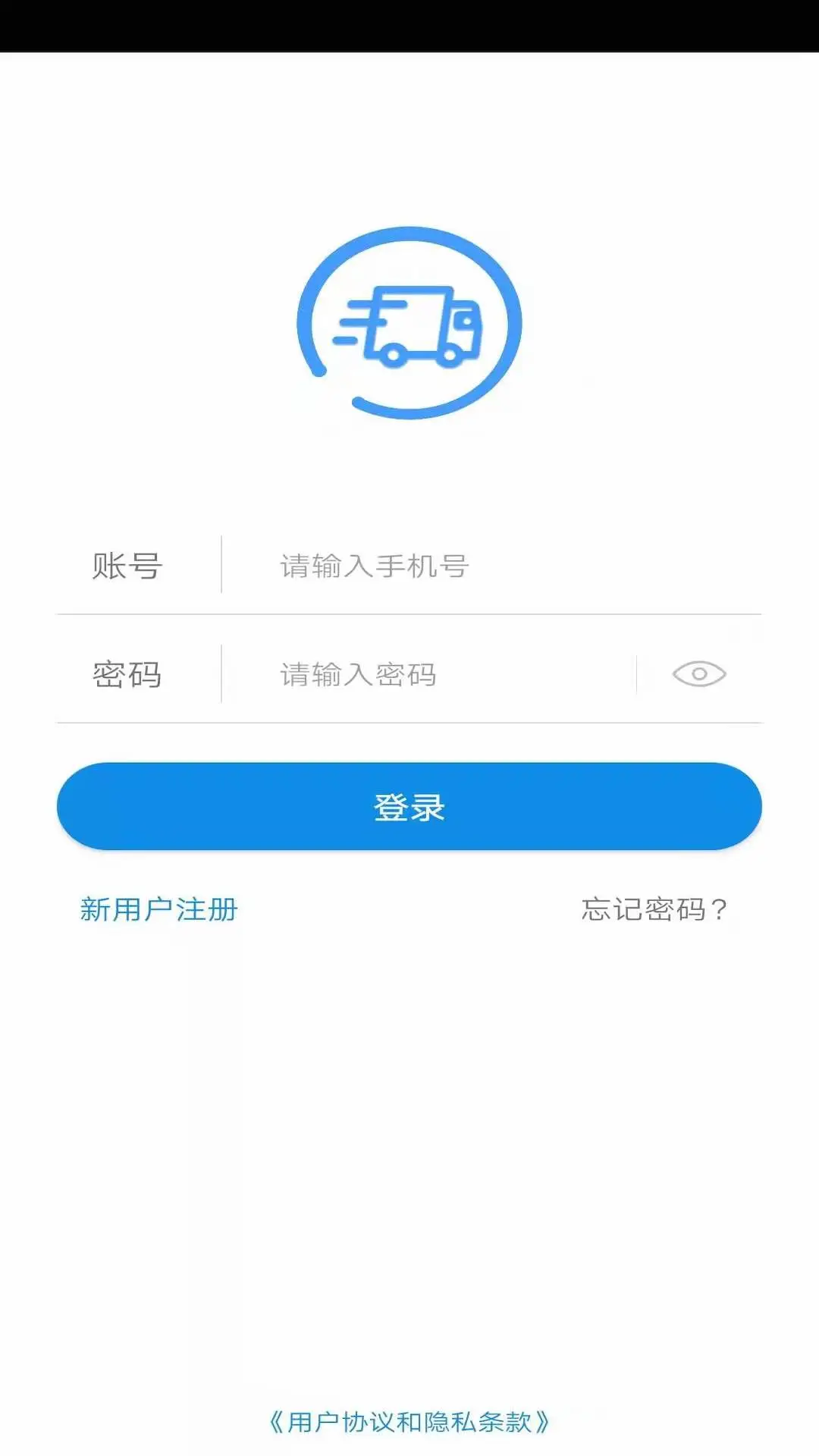Click 登录 to sign in
Image resolution: width=819 pixels, height=1456 pixels.
(409, 806)
